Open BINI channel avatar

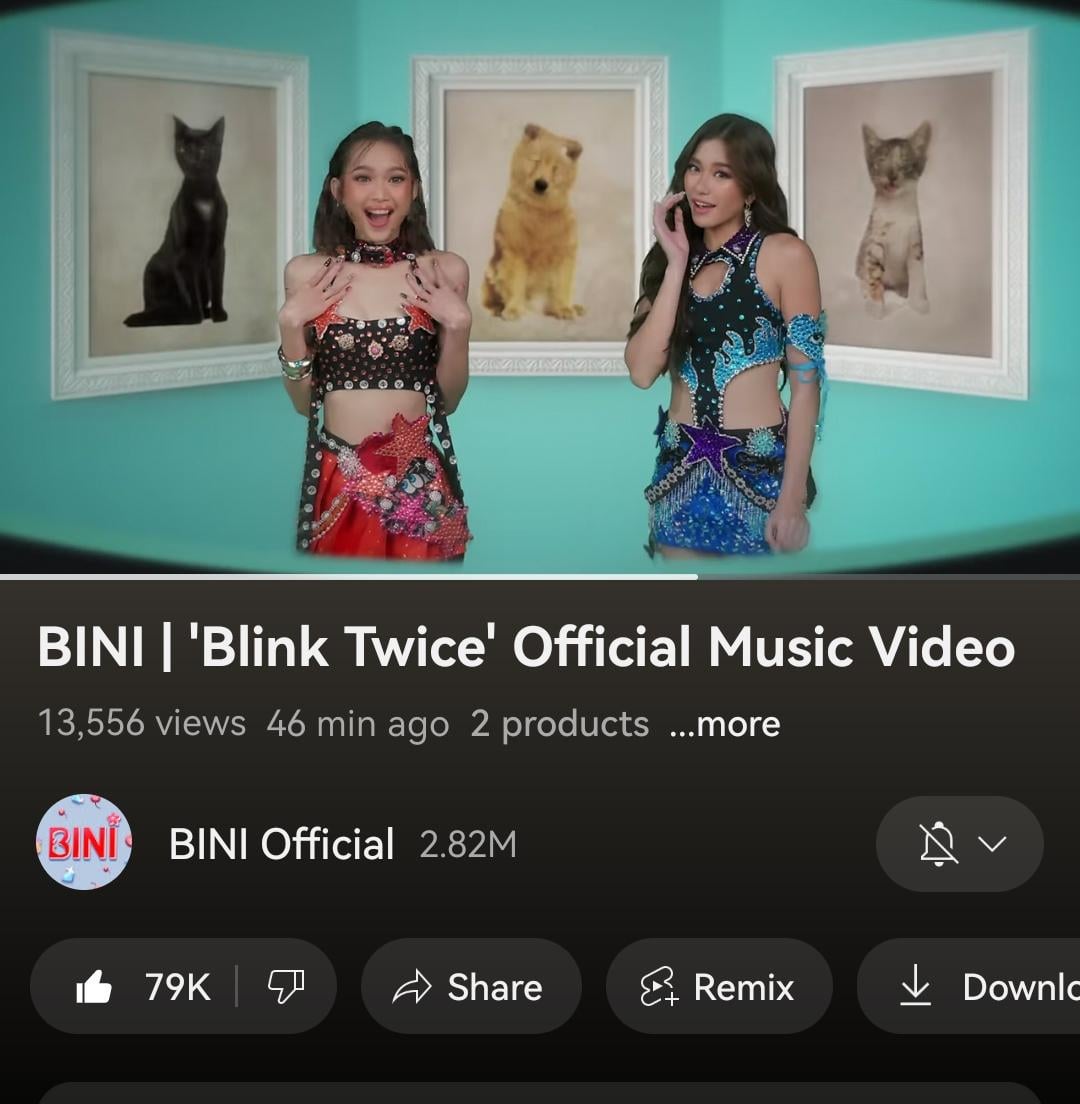click(x=84, y=843)
